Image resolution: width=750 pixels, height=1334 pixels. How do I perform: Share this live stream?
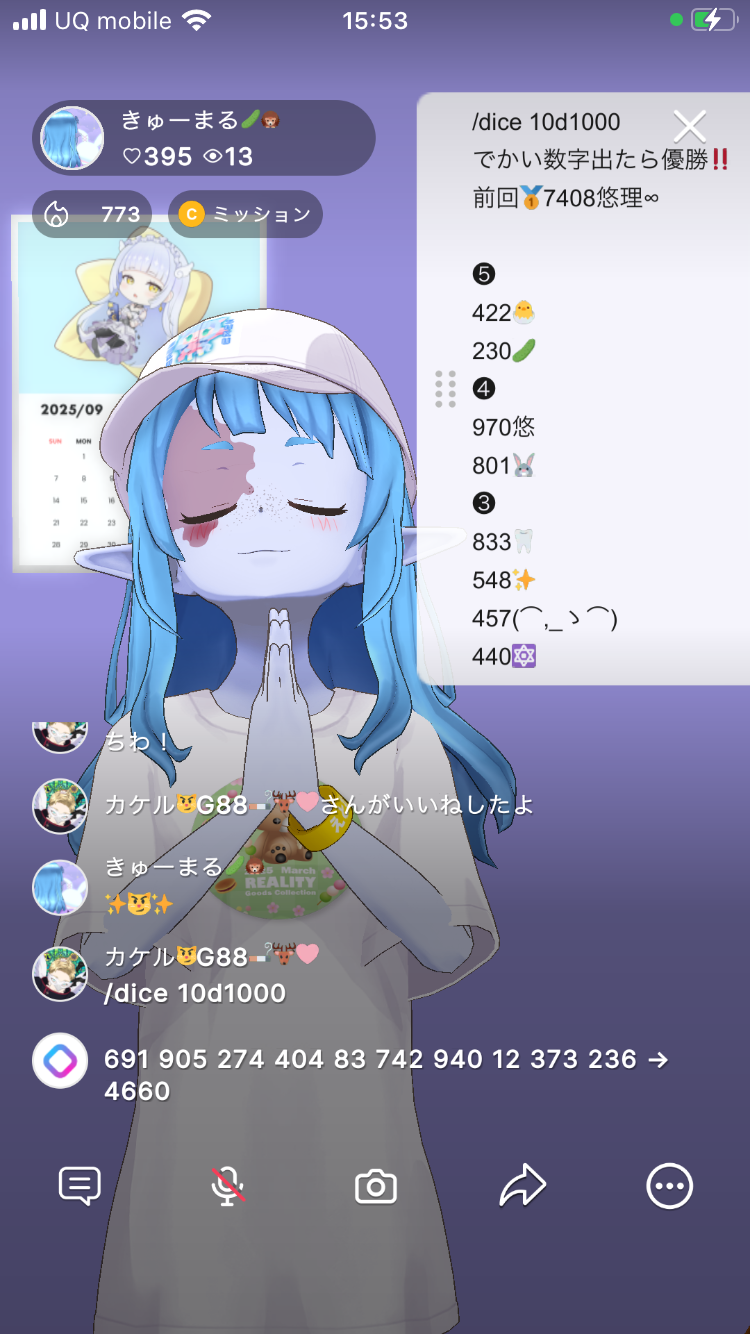pos(523,1186)
